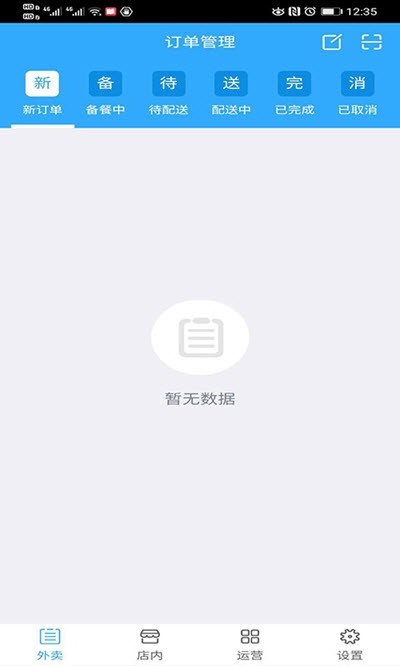Show 待配送 orders

[169, 94]
